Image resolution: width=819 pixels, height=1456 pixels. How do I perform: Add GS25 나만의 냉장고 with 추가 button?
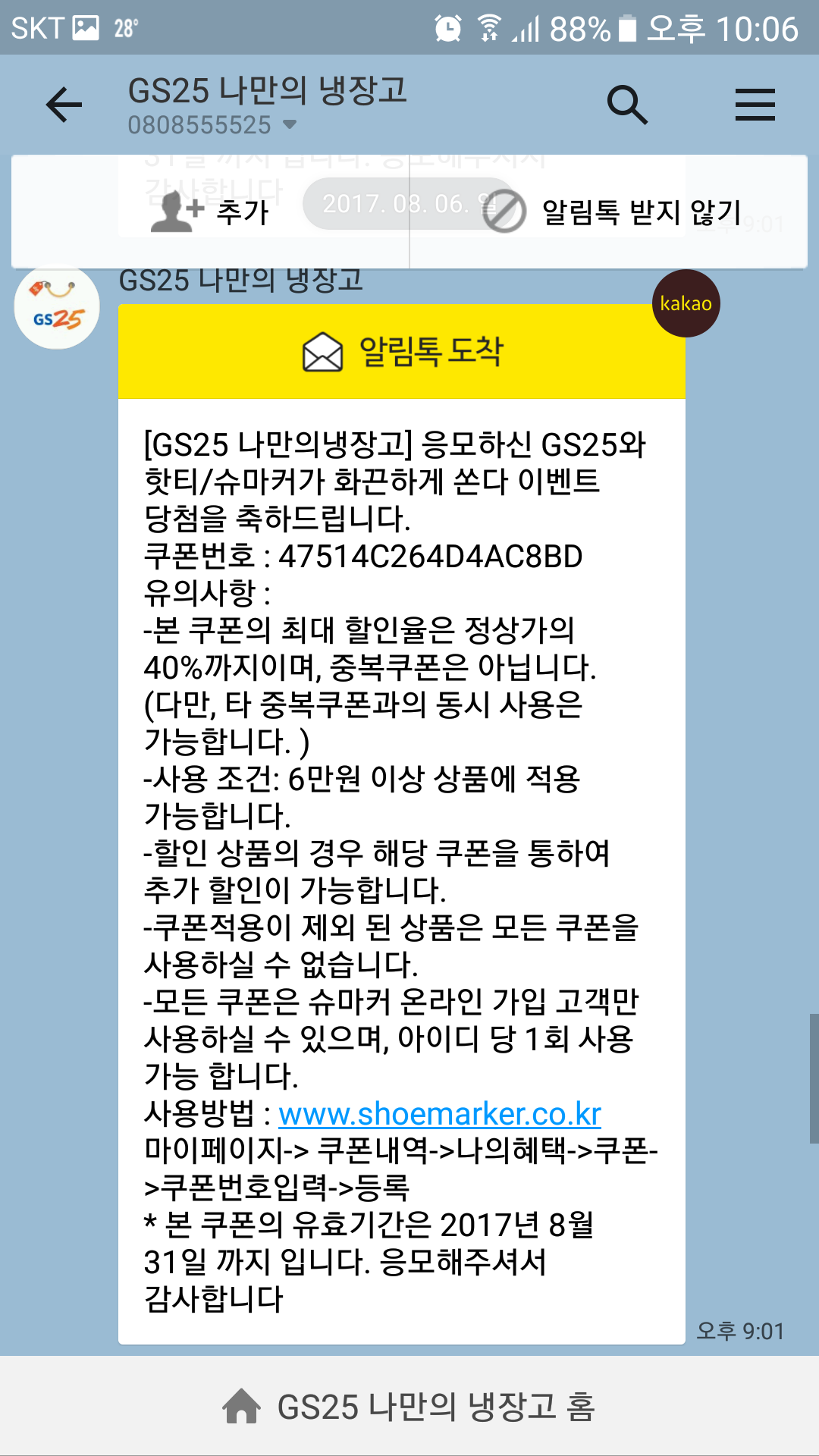210,212
